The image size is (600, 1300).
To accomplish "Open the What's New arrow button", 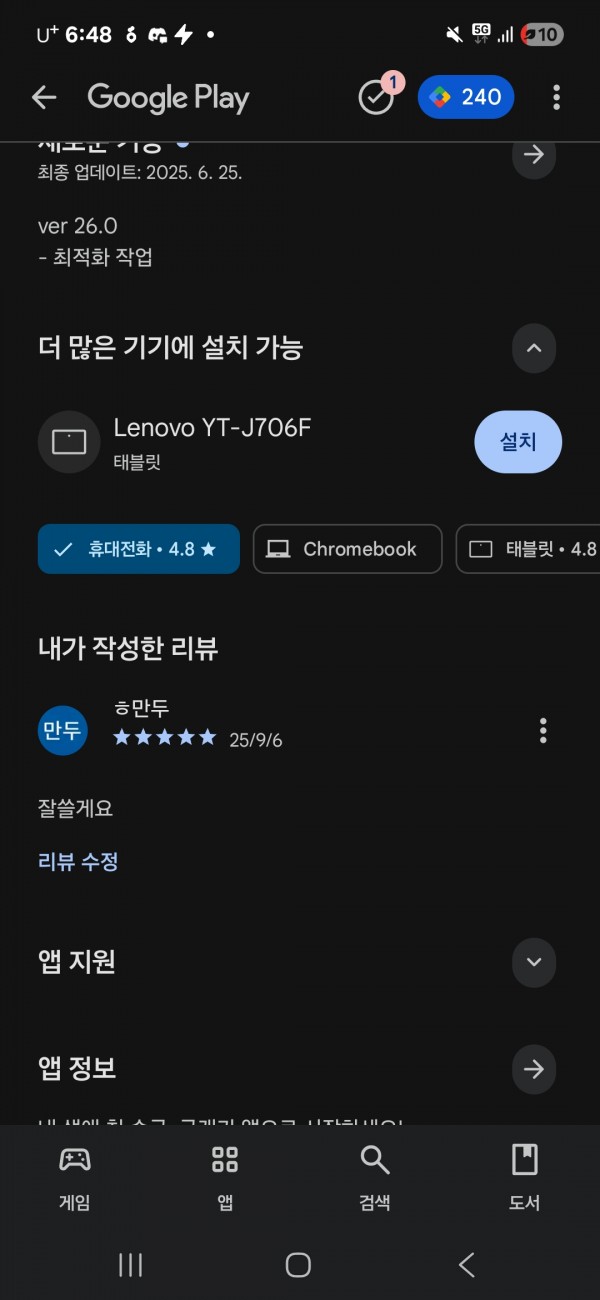I will [534, 154].
